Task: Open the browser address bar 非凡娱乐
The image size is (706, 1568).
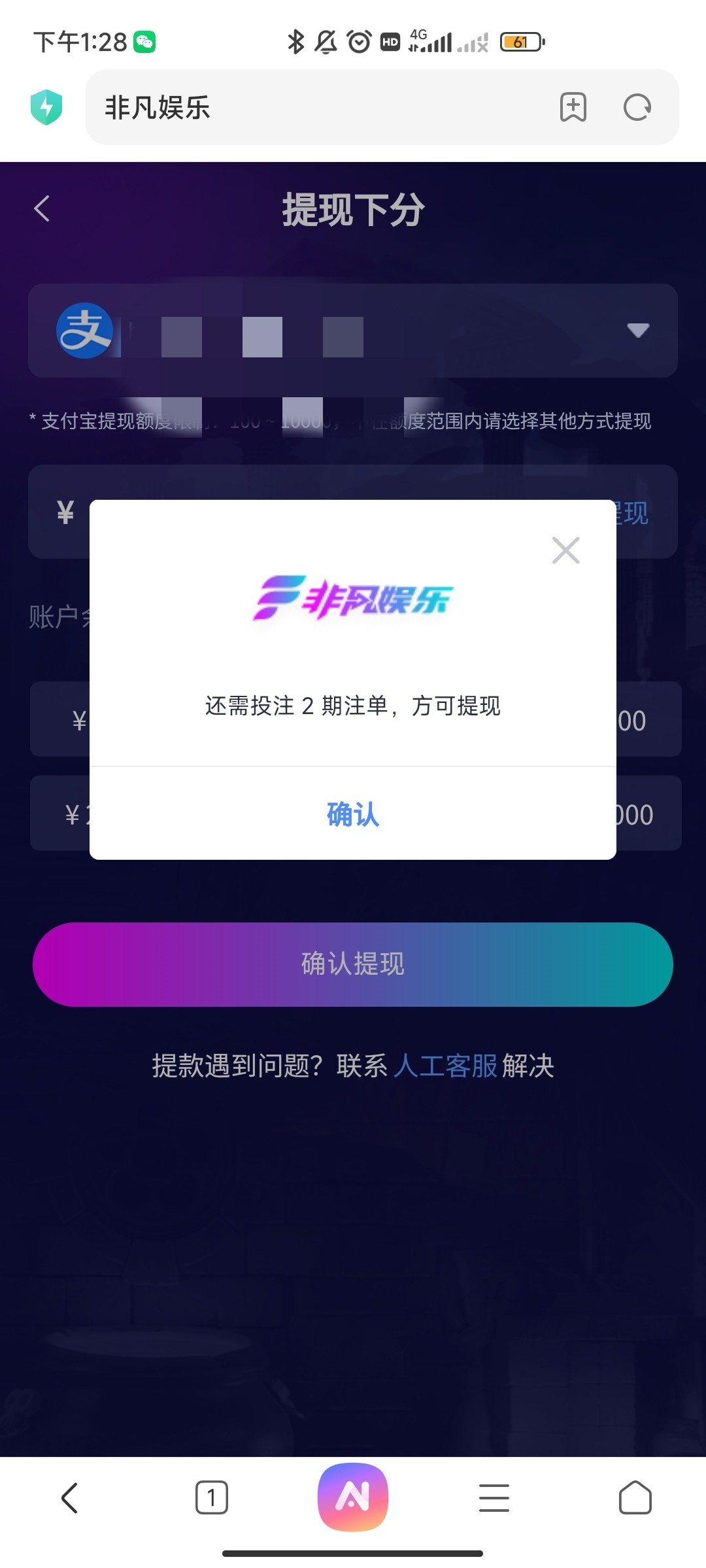Action: tap(314, 107)
